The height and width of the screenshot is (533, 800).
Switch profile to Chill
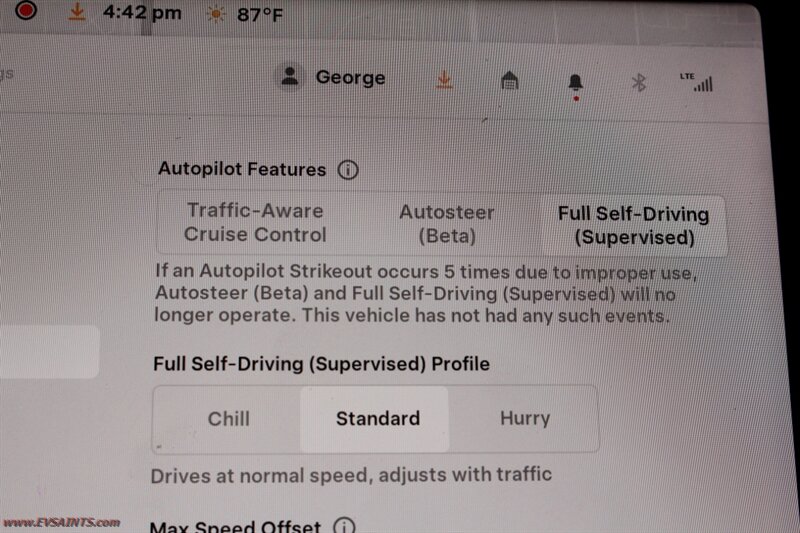point(228,419)
